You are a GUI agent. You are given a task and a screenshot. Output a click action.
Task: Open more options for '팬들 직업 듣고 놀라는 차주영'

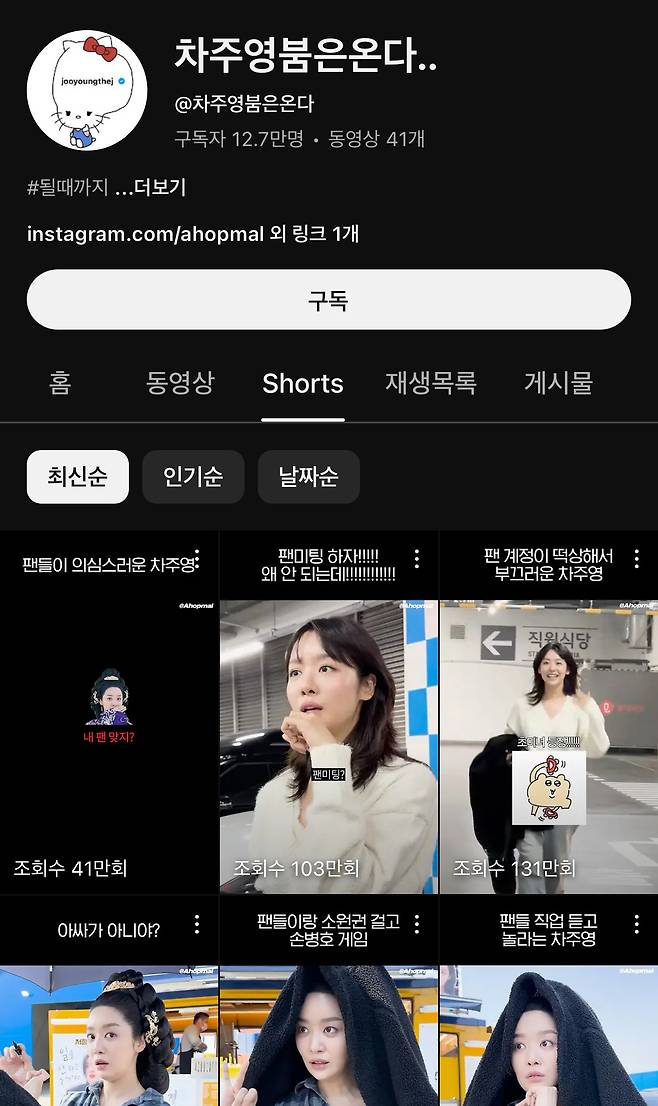tap(637, 924)
